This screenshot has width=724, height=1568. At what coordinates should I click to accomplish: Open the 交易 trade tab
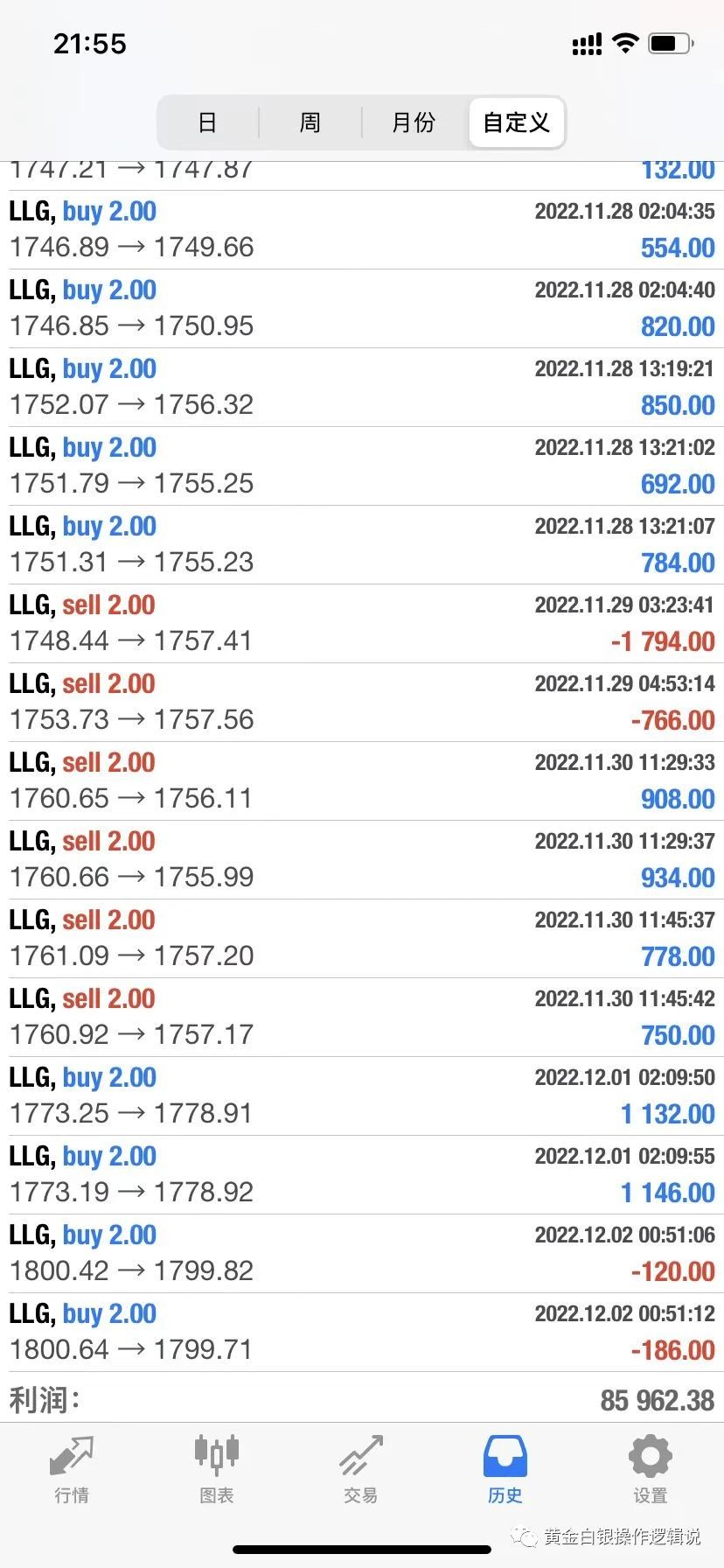361,1469
